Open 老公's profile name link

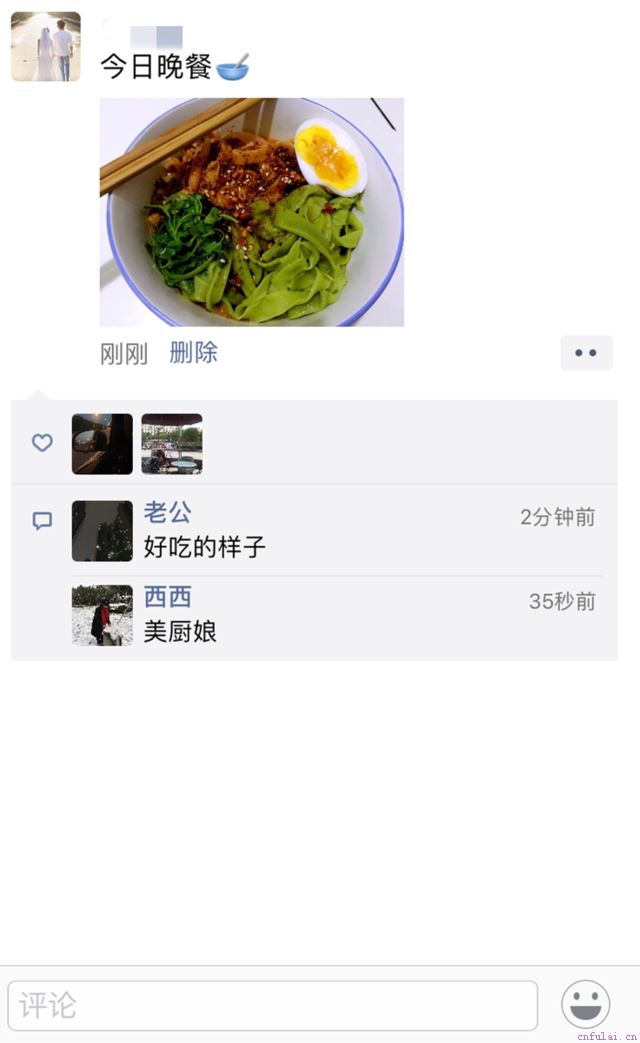tap(167, 513)
